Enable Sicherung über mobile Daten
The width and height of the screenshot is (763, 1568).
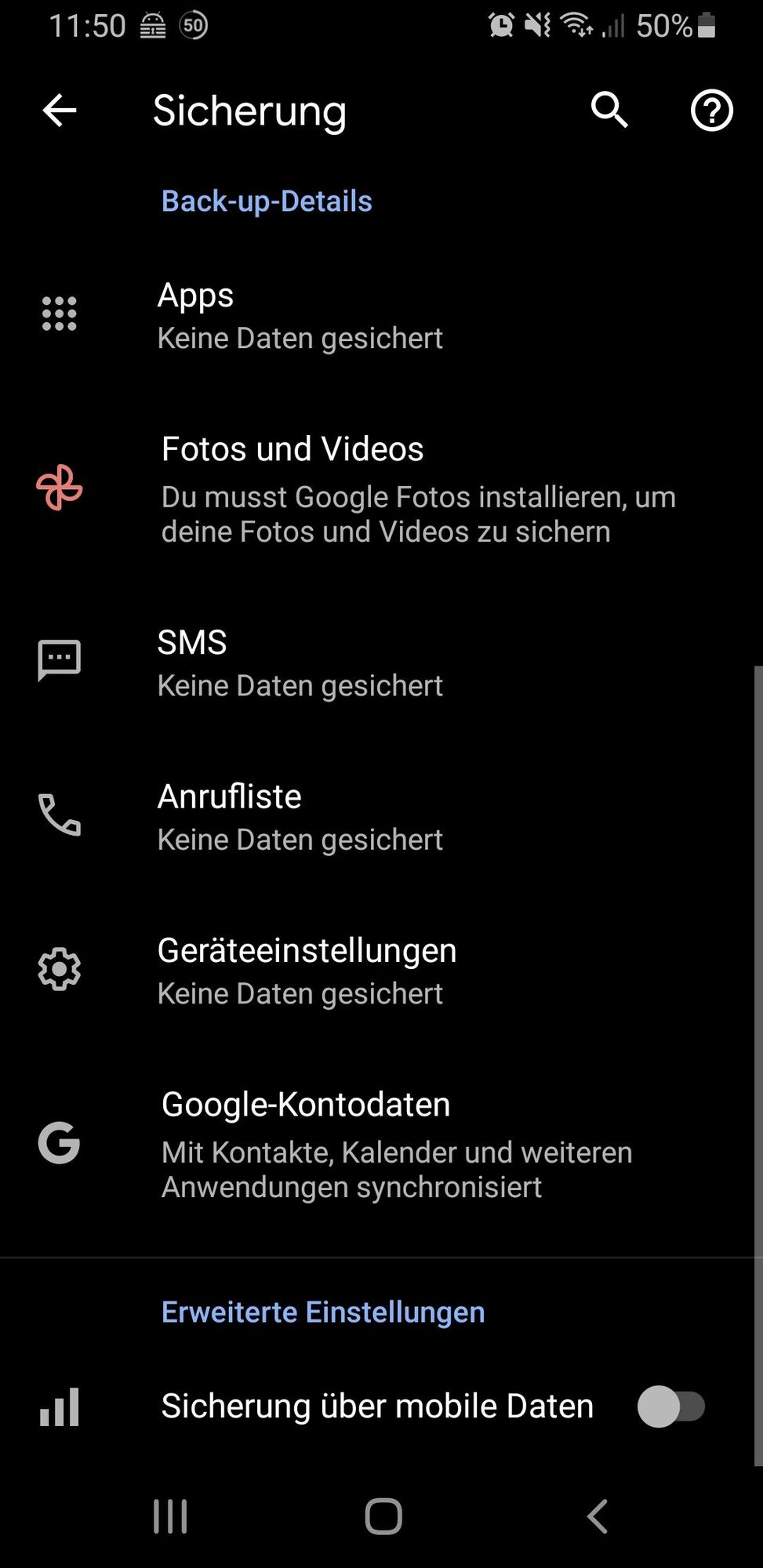pyautogui.click(x=670, y=1406)
